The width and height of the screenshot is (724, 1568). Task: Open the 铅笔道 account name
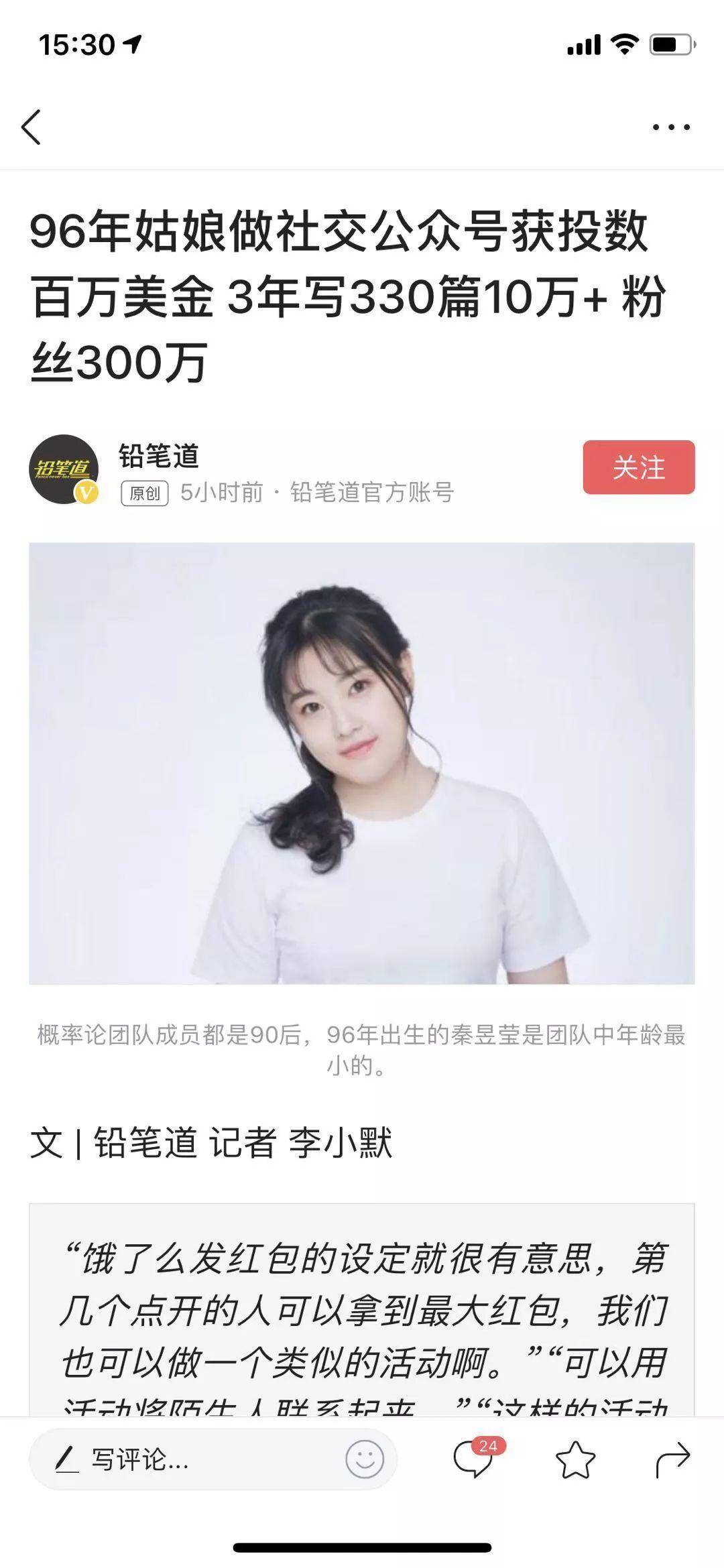click(159, 456)
